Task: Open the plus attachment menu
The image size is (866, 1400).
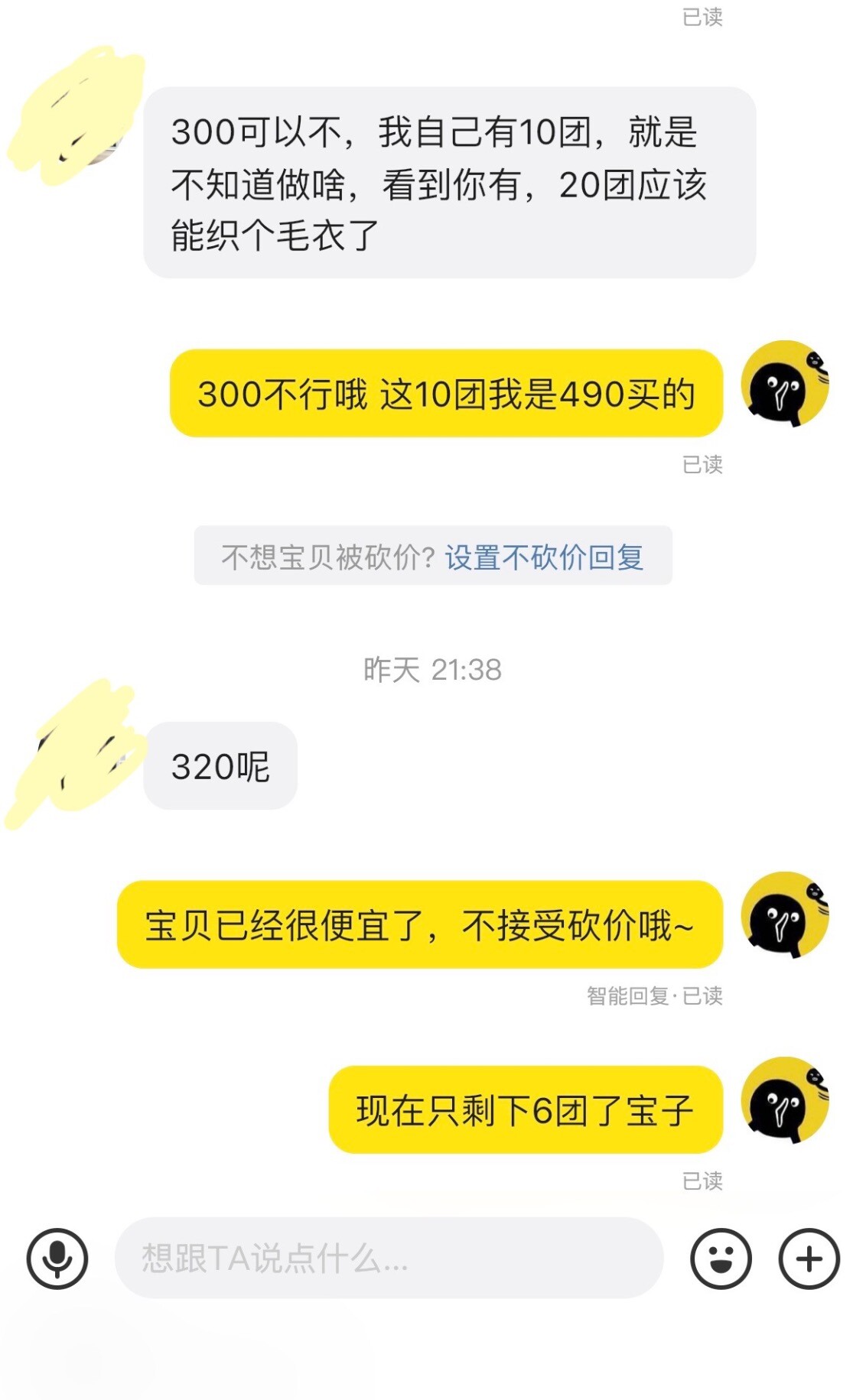Action: (809, 1259)
